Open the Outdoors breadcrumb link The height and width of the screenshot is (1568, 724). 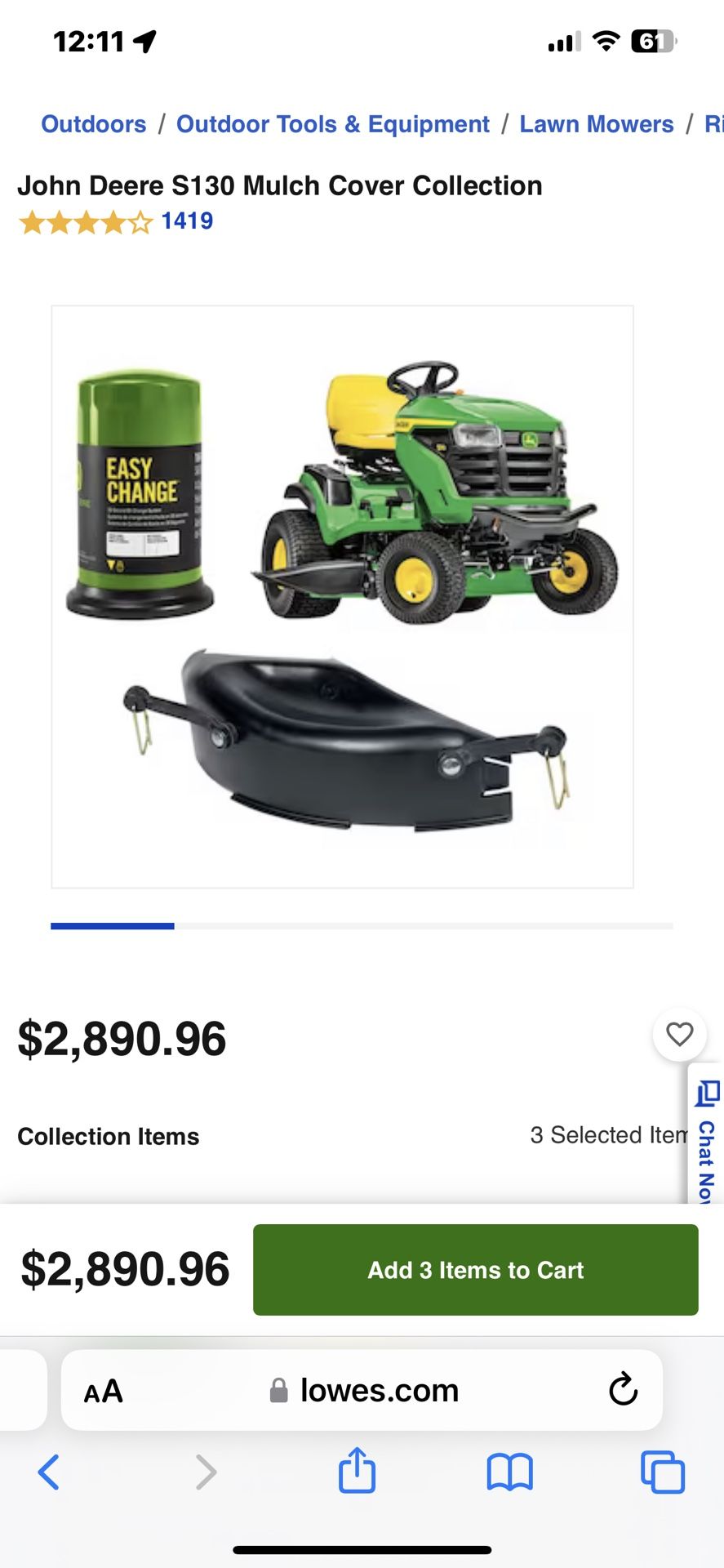93,123
